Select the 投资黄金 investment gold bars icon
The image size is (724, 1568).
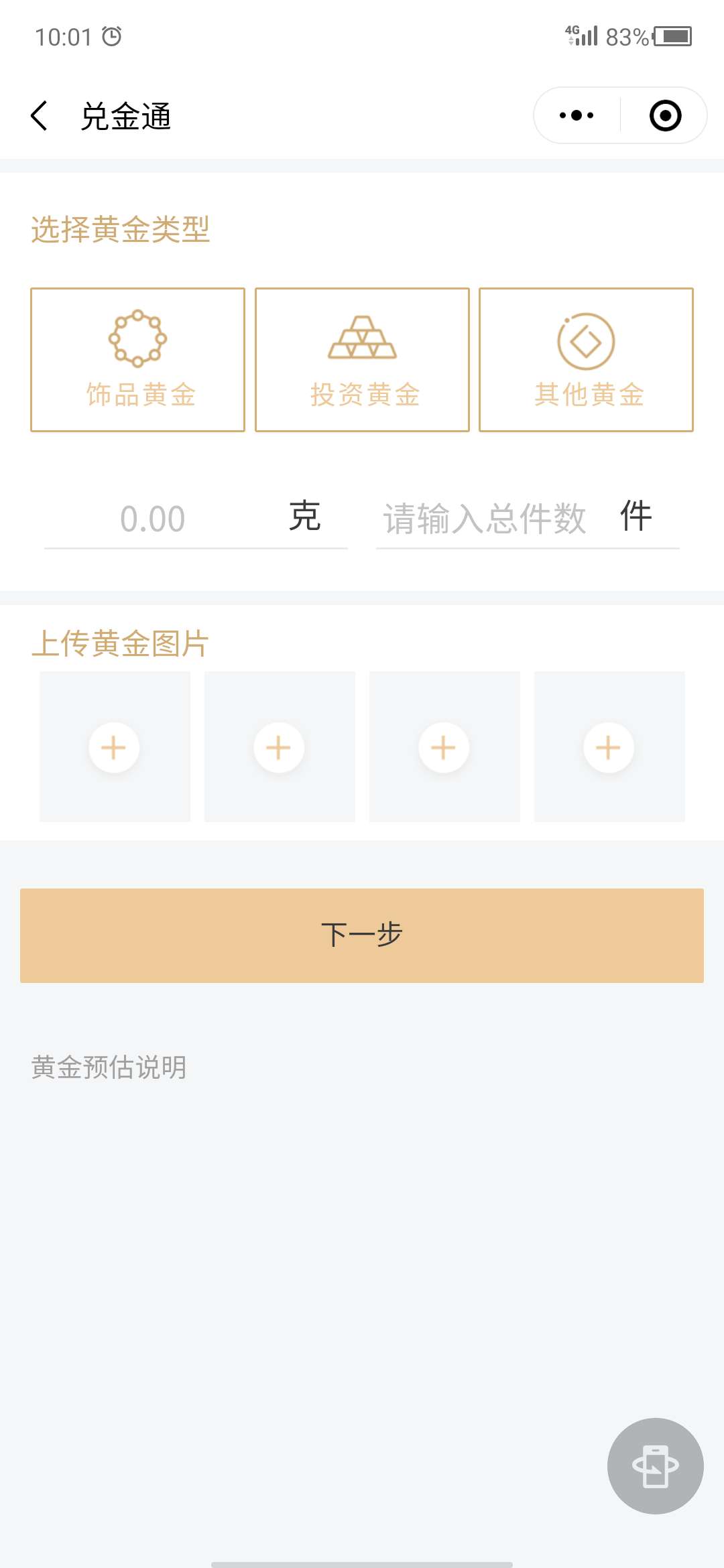click(x=362, y=337)
